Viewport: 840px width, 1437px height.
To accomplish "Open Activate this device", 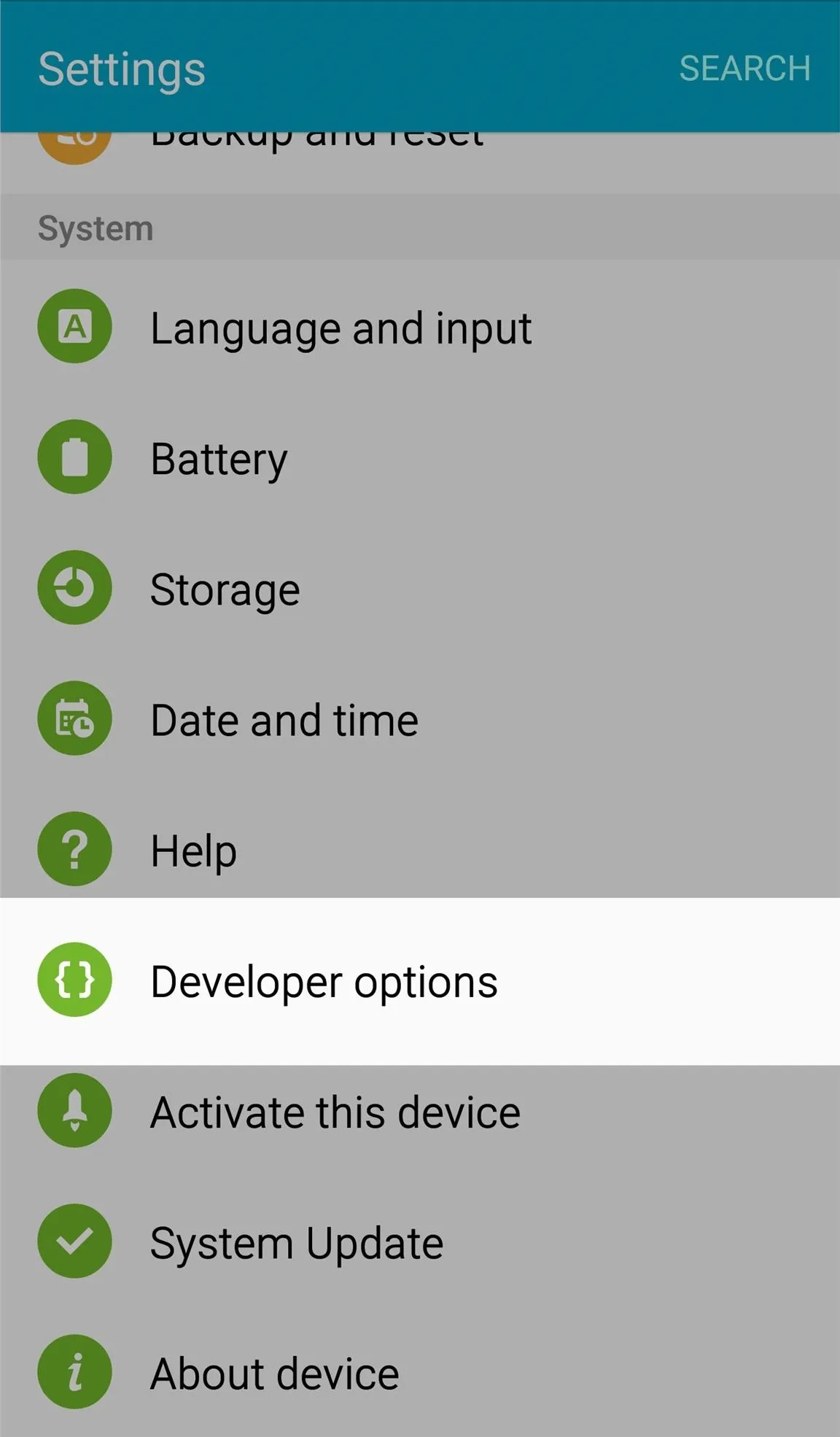I will click(x=420, y=1110).
